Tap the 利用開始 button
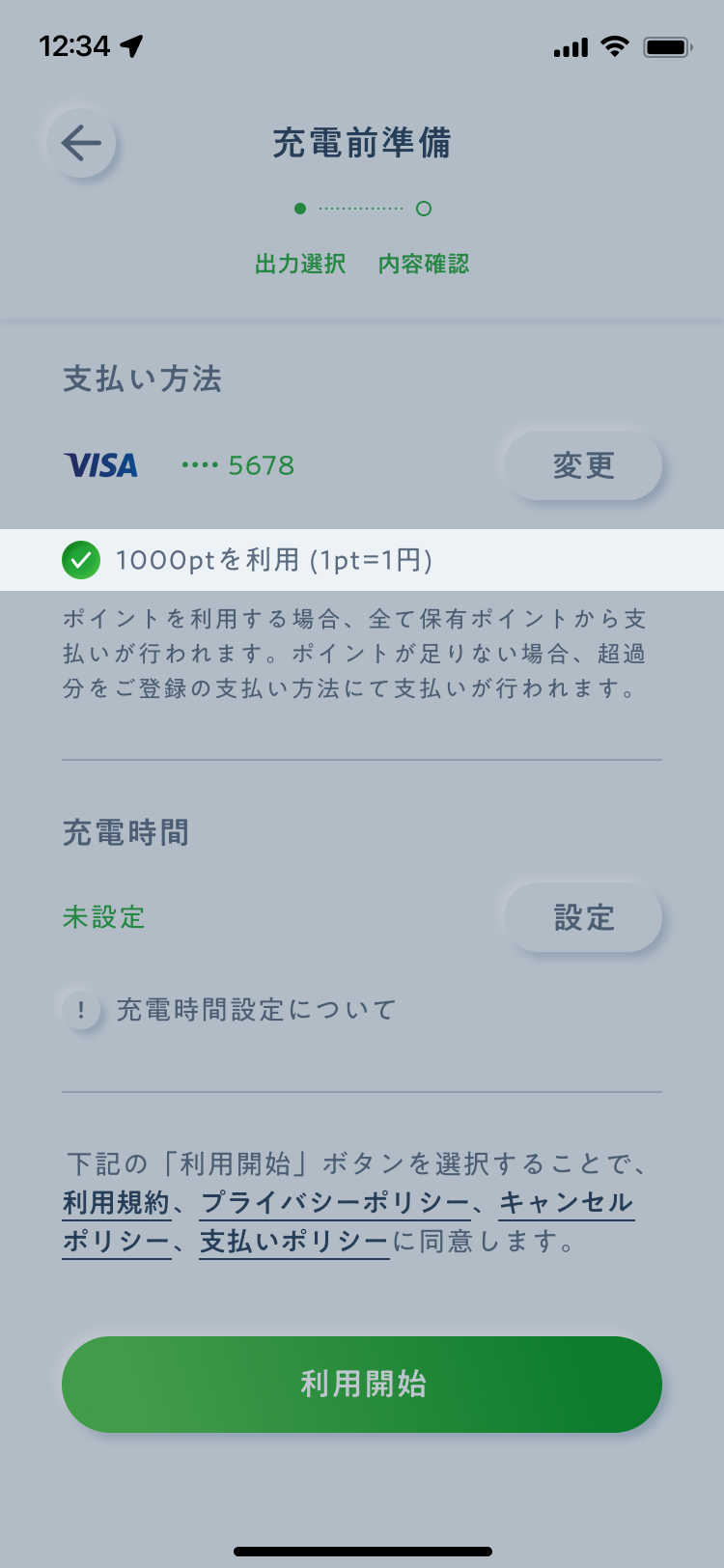 (362, 1384)
